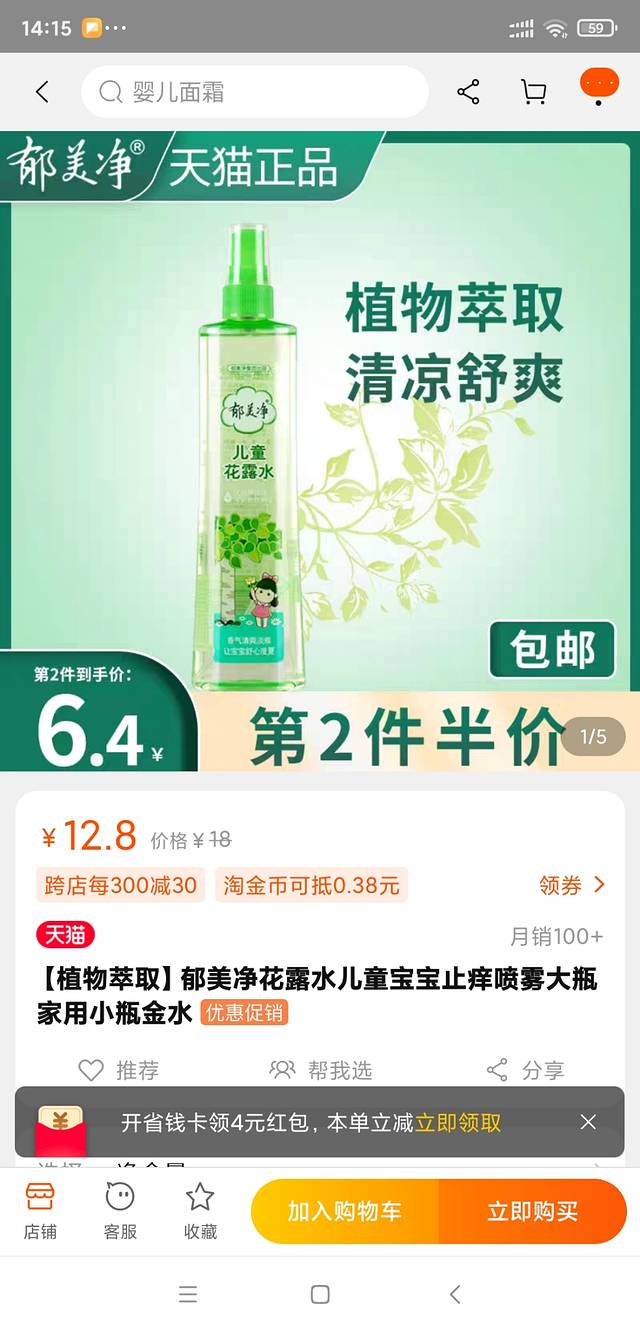Open the search box with 婴儿面霜
Image resolution: width=640 pixels, height=1333 pixels.
(255, 92)
